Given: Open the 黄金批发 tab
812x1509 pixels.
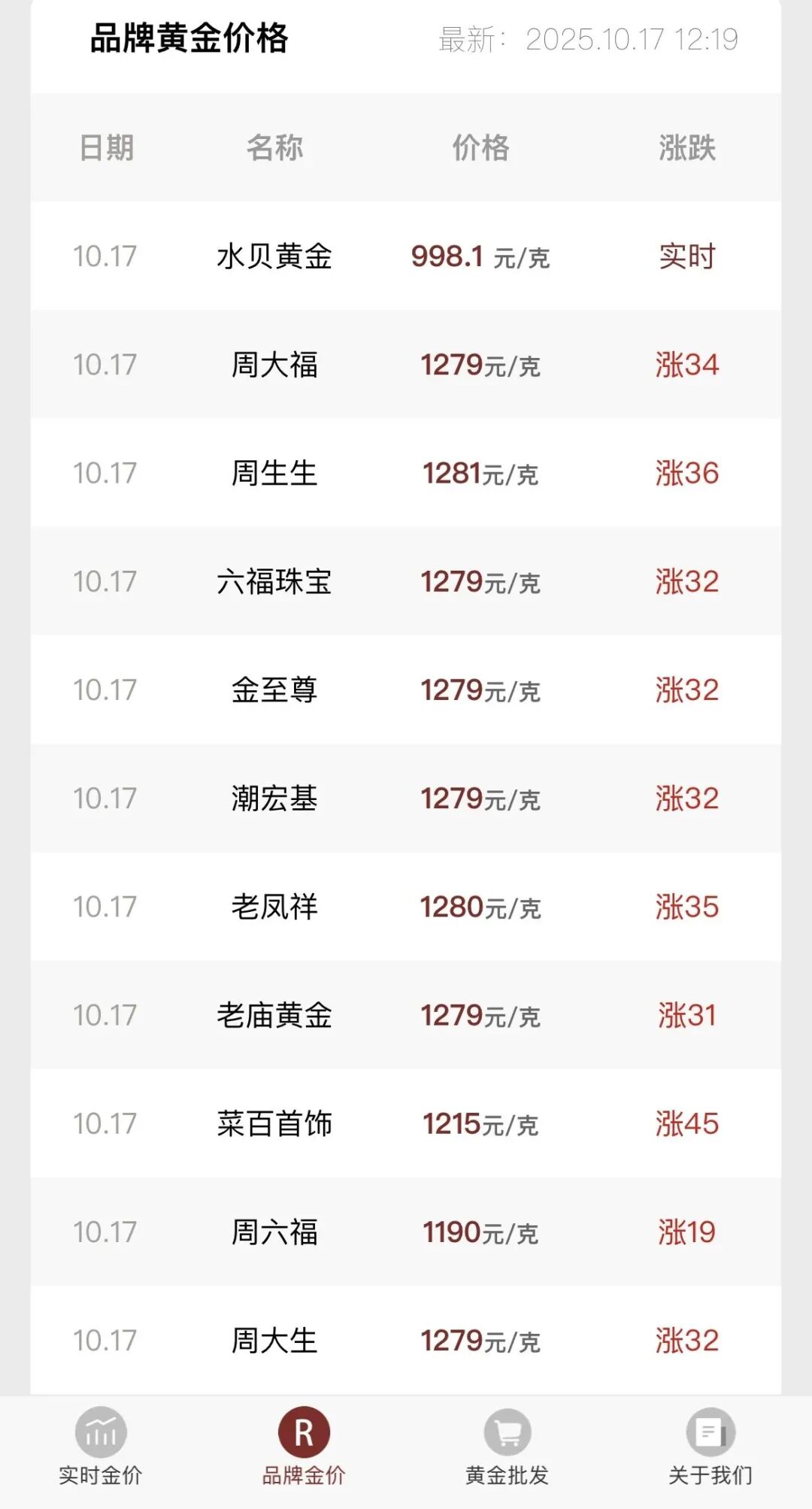Looking at the screenshot, I should (507, 1447).
